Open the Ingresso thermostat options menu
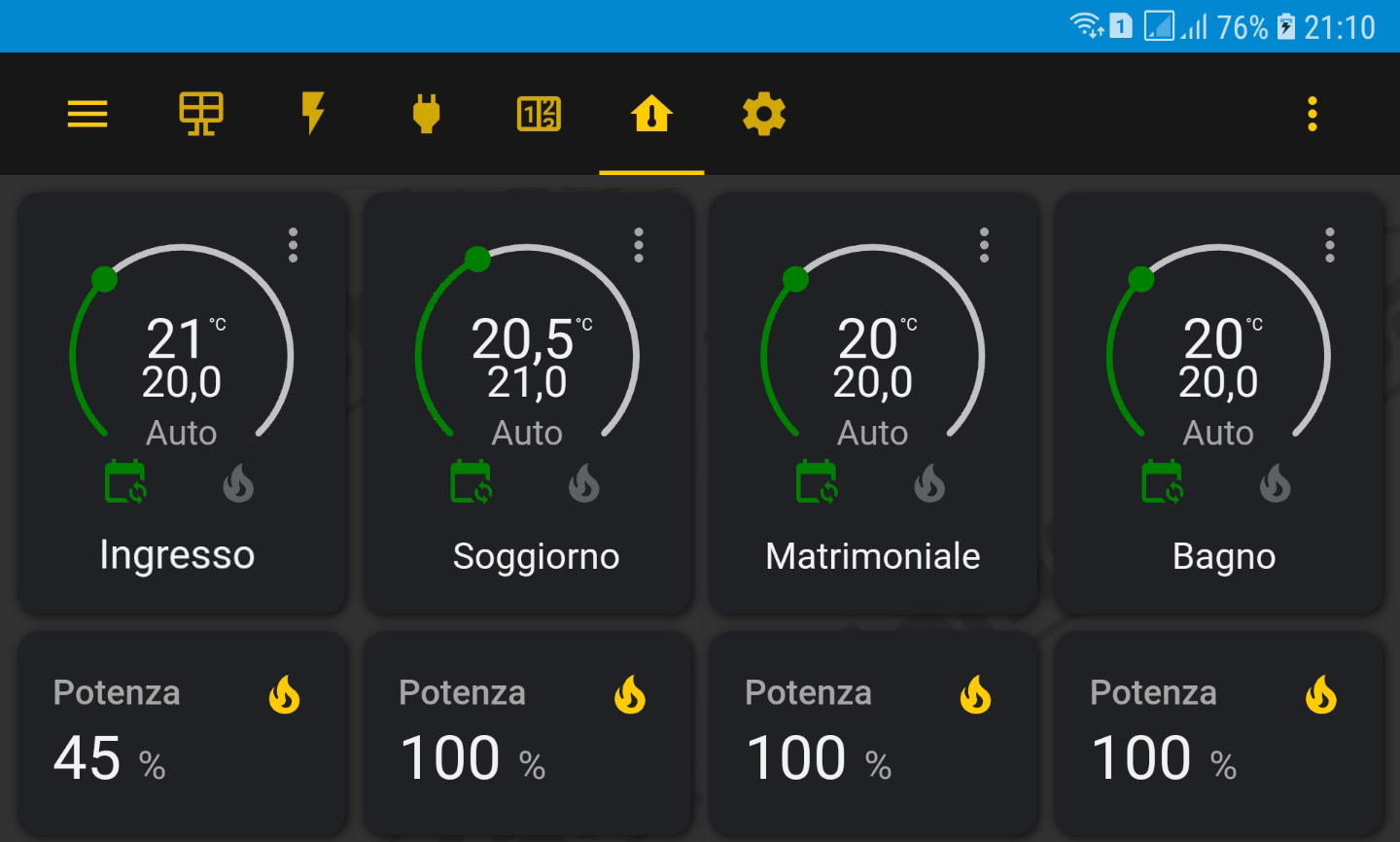The image size is (1400, 842). [293, 245]
